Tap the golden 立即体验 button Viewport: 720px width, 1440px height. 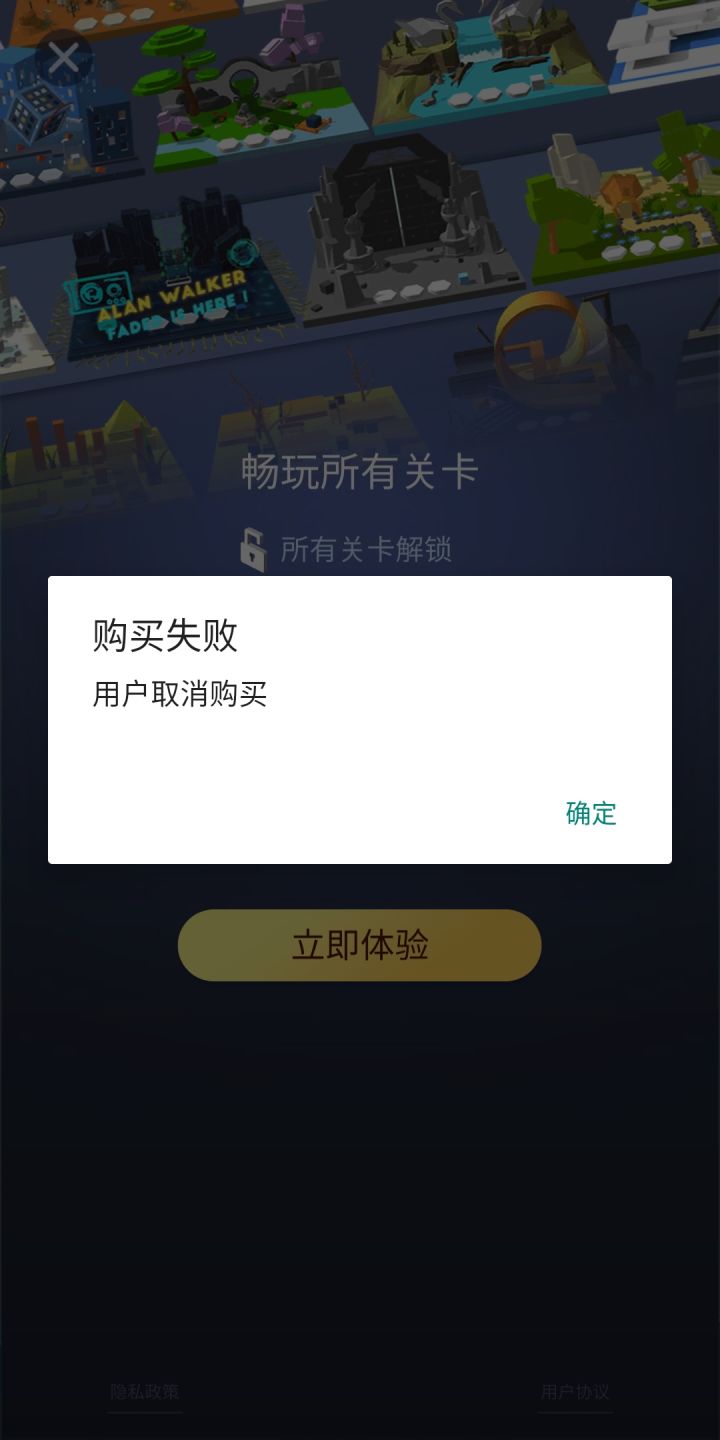[x=359, y=943]
